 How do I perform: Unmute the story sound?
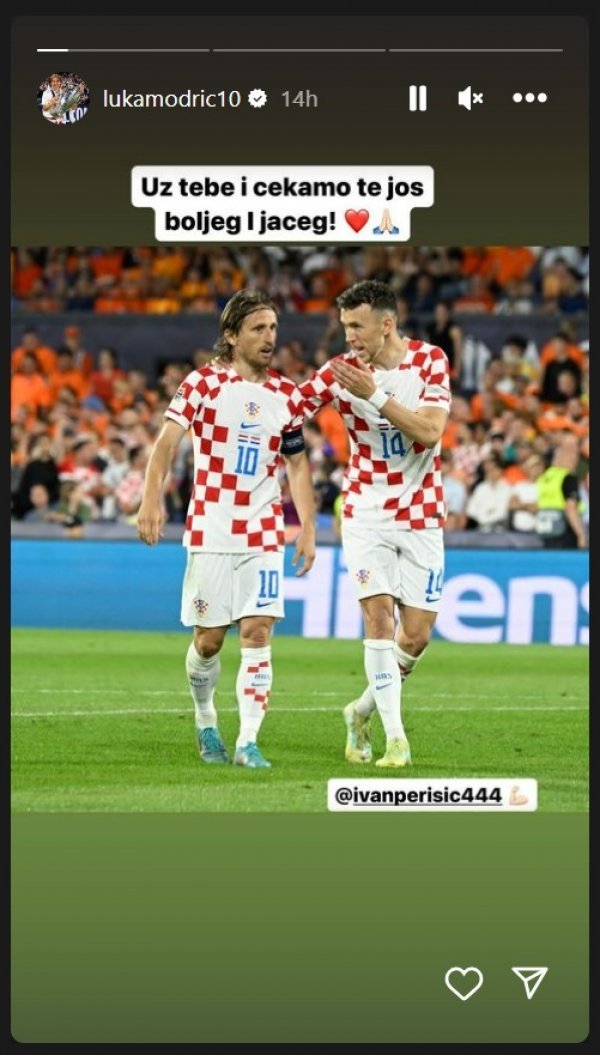[470, 98]
